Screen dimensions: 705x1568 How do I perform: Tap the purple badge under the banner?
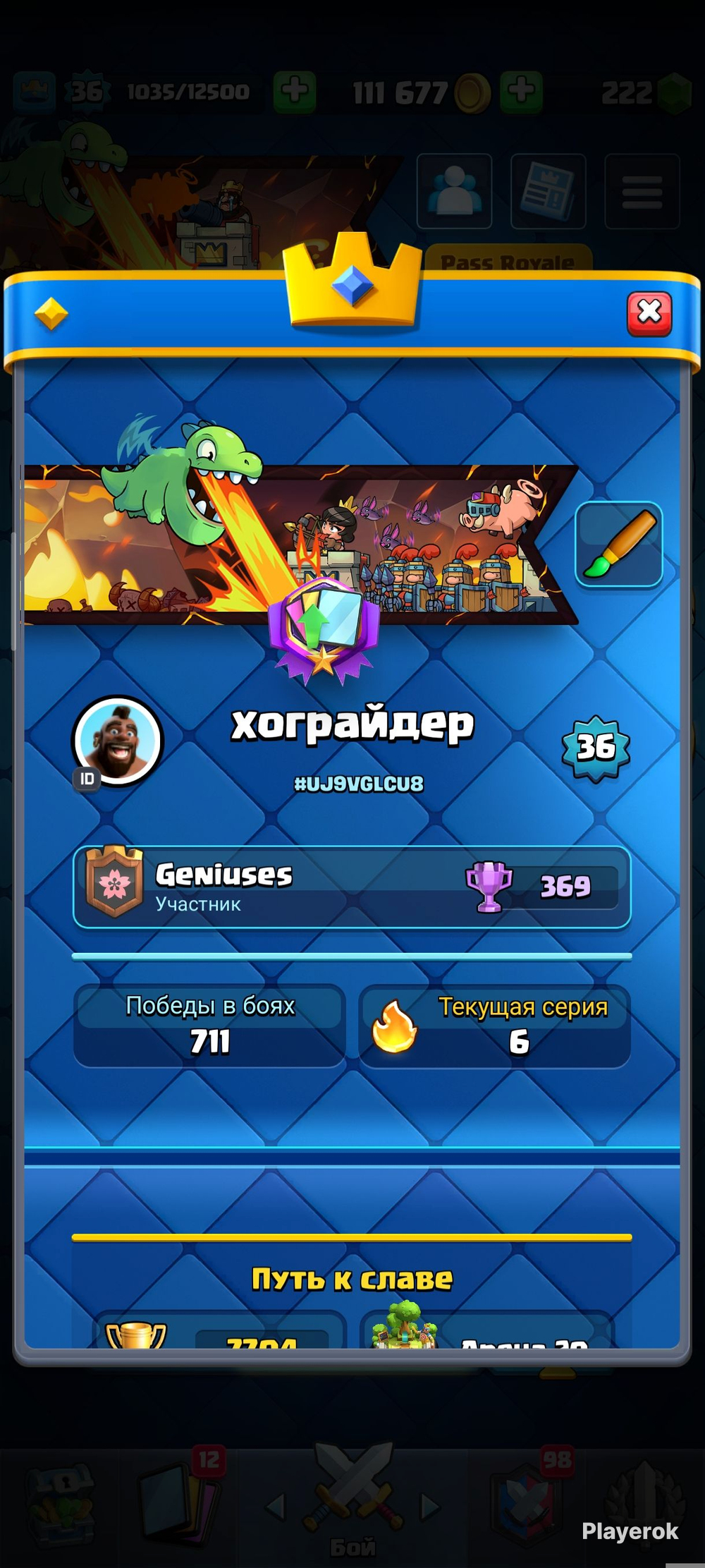point(323,631)
